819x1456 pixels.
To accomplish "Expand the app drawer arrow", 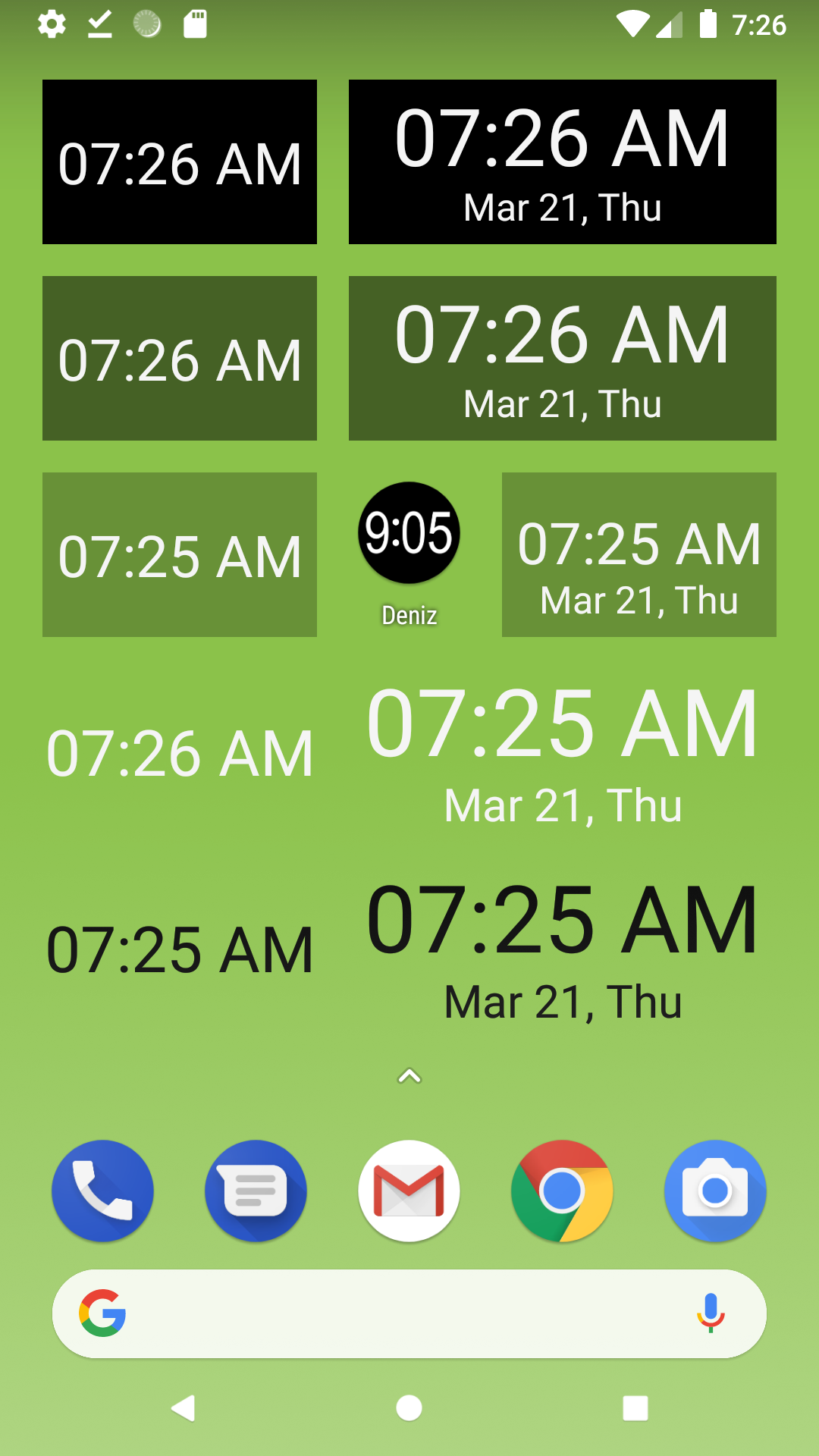I will pyautogui.click(x=409, y=1076).
